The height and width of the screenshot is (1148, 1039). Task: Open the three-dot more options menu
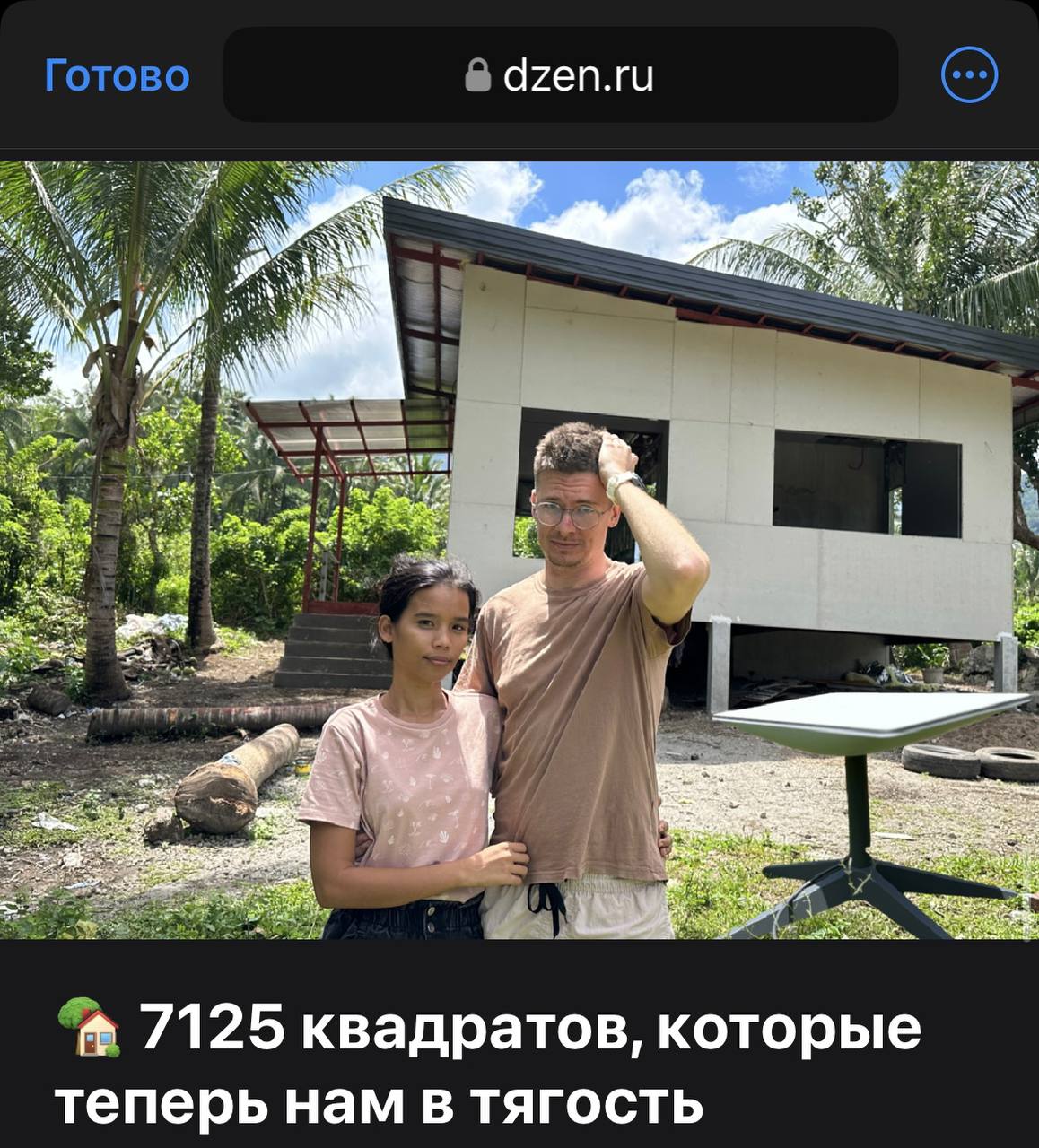(x=969, y=75)
